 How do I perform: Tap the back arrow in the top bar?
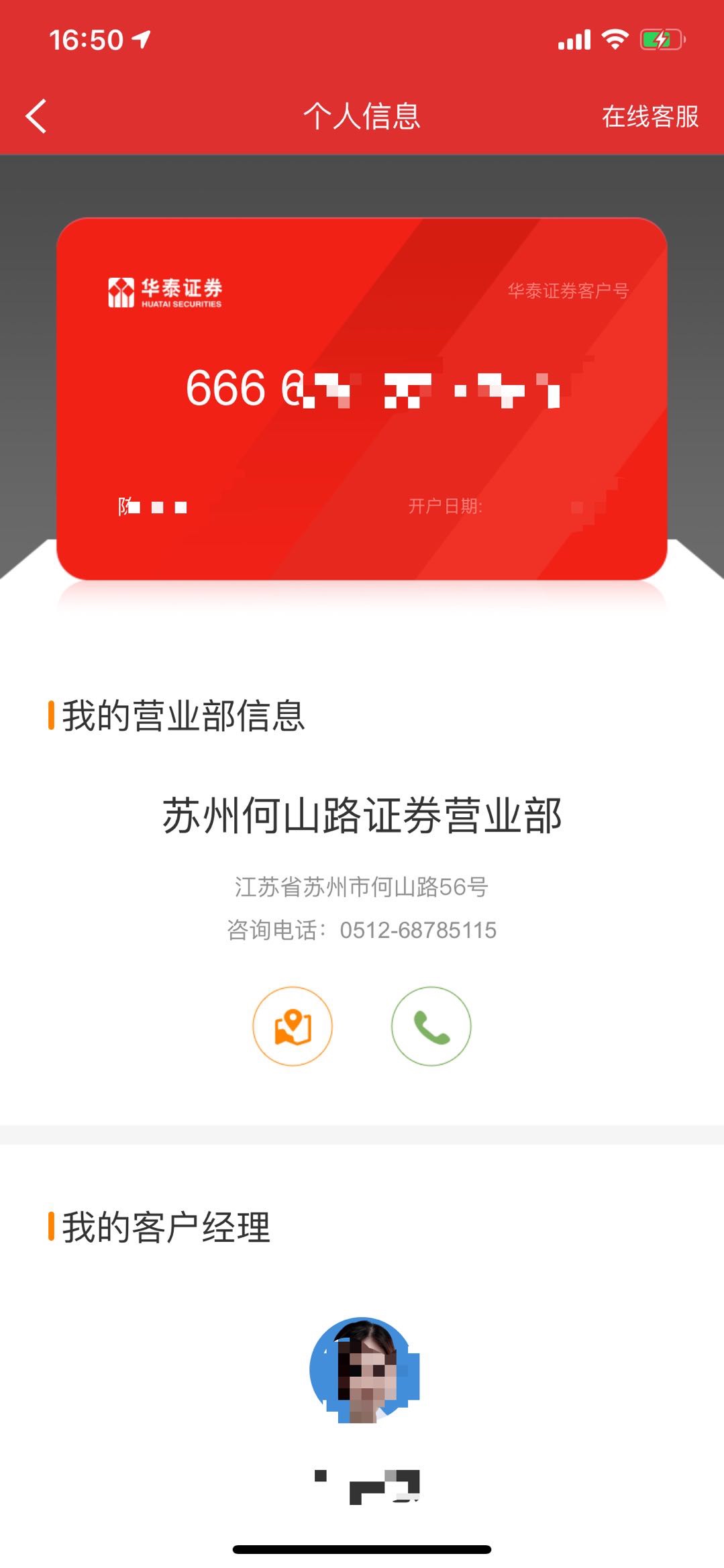(x=37, y=115)
